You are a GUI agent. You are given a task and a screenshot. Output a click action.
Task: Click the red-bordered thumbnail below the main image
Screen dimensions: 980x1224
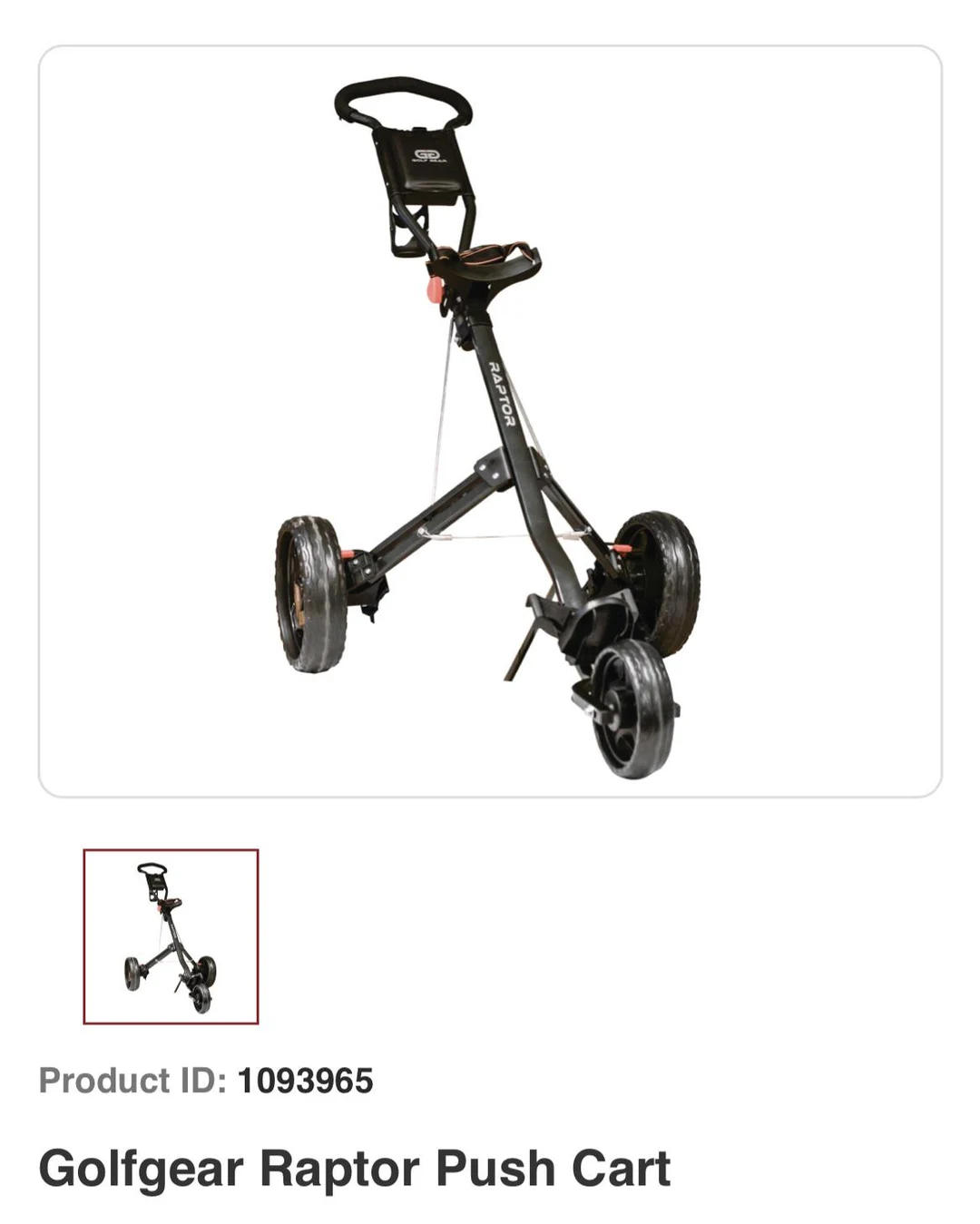[x=171, y=933]
